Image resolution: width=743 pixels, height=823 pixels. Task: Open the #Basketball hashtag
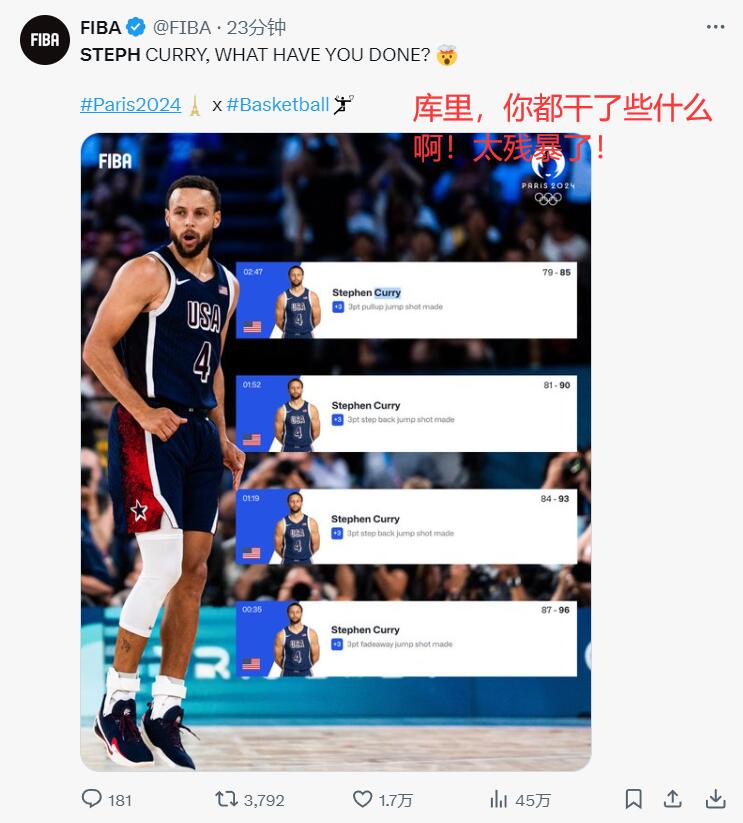(277, 104)
